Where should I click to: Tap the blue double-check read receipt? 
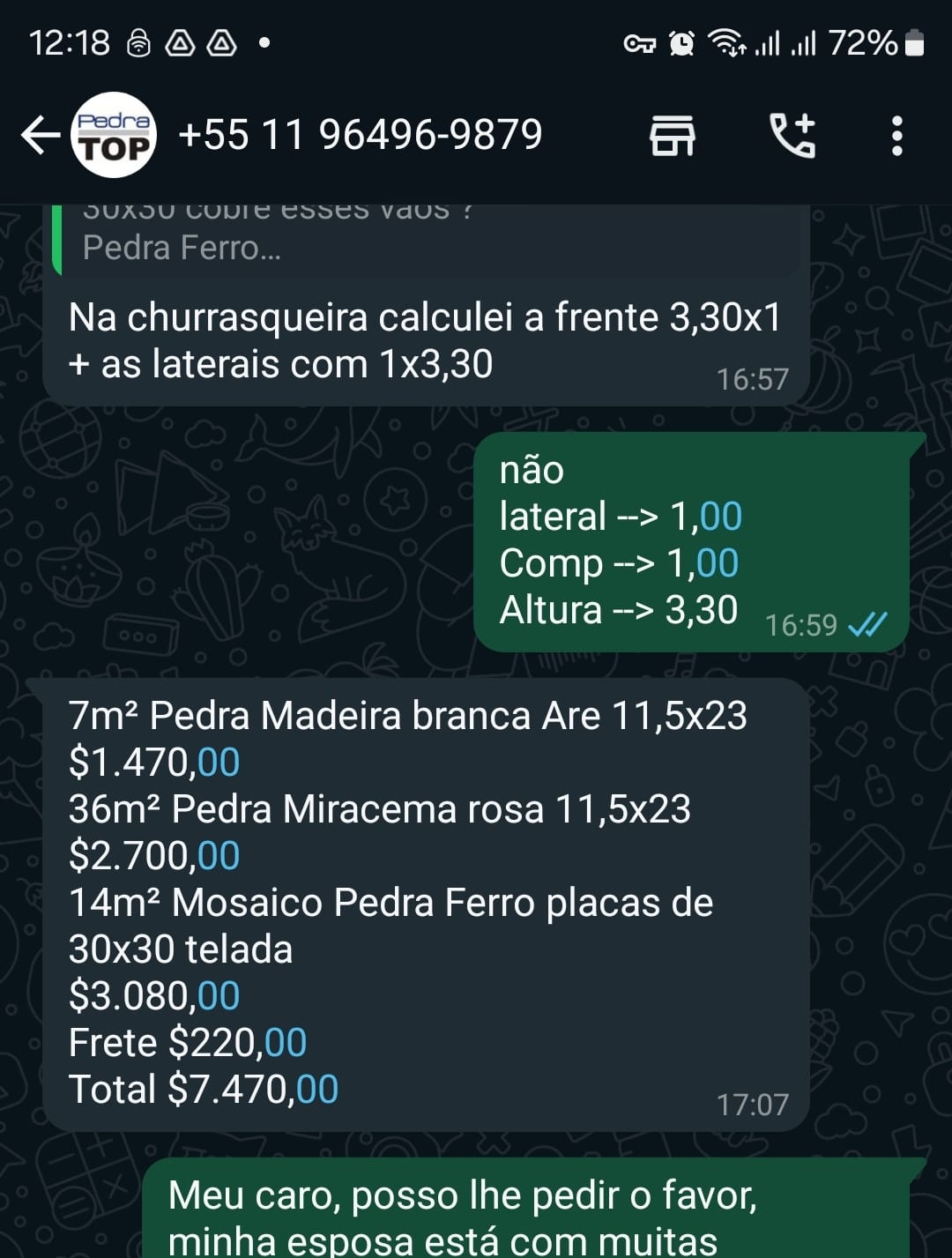point(866,623)
